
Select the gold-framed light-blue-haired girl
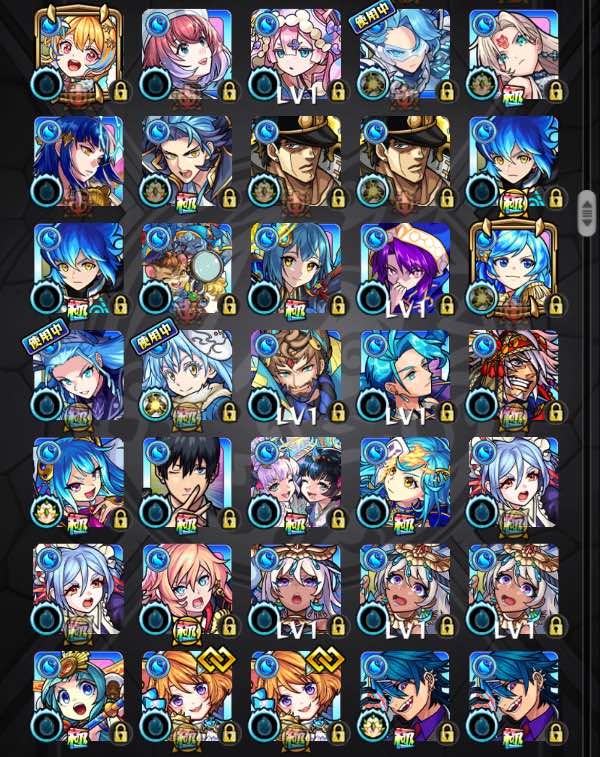[514, 268]
